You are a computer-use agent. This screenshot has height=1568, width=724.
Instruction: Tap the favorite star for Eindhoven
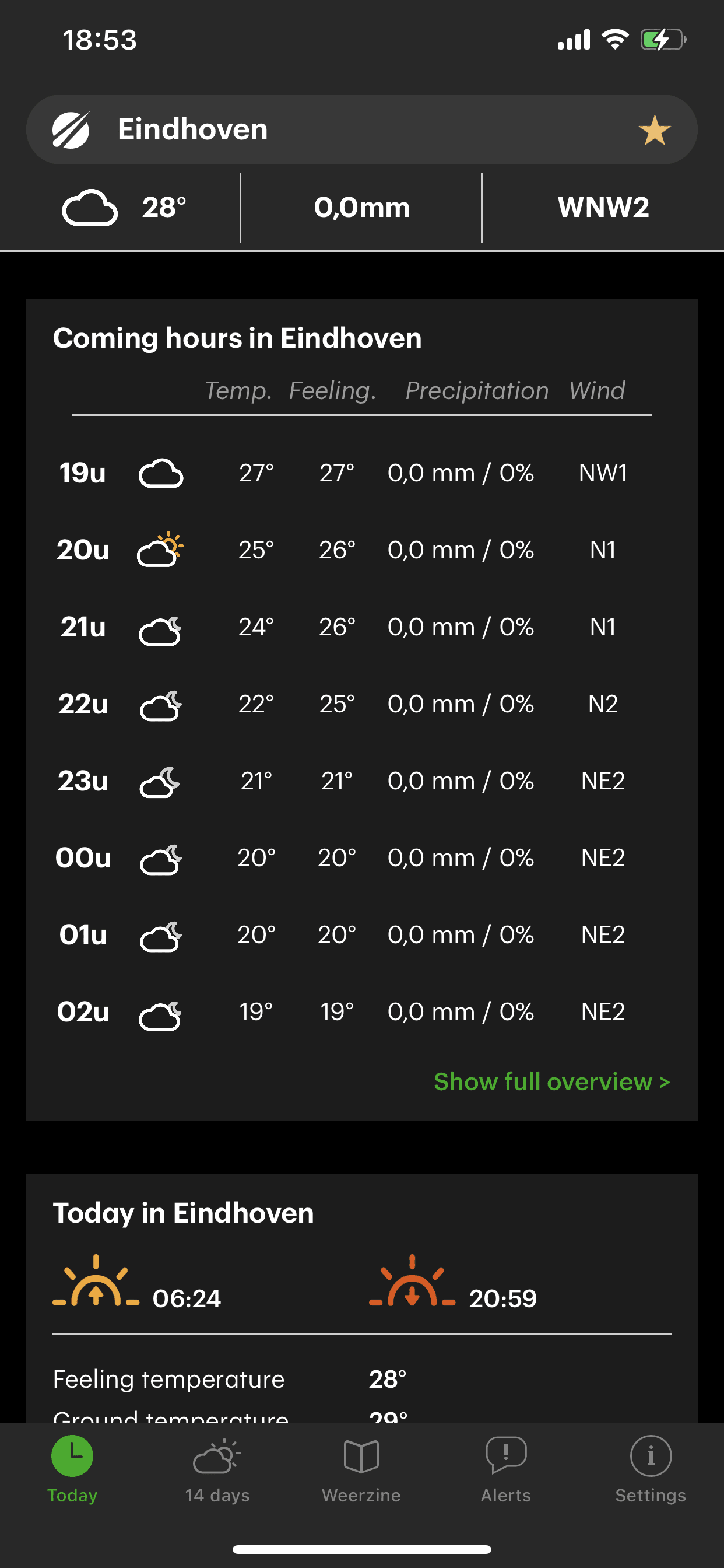[x=654, y=129]
